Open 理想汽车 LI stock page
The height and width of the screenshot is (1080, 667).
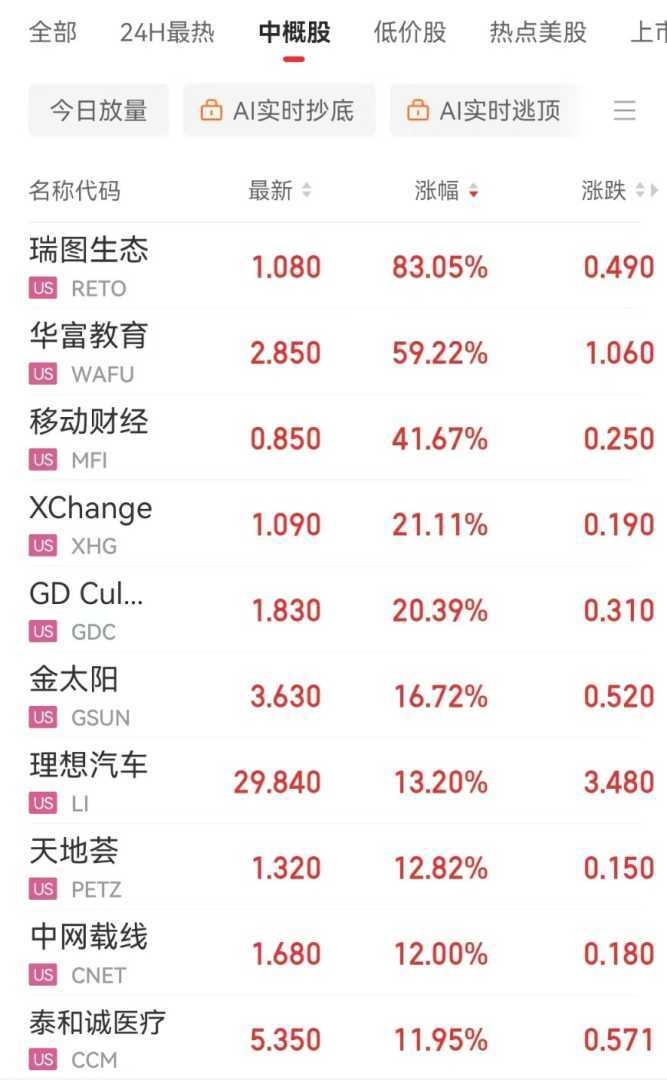88,782
